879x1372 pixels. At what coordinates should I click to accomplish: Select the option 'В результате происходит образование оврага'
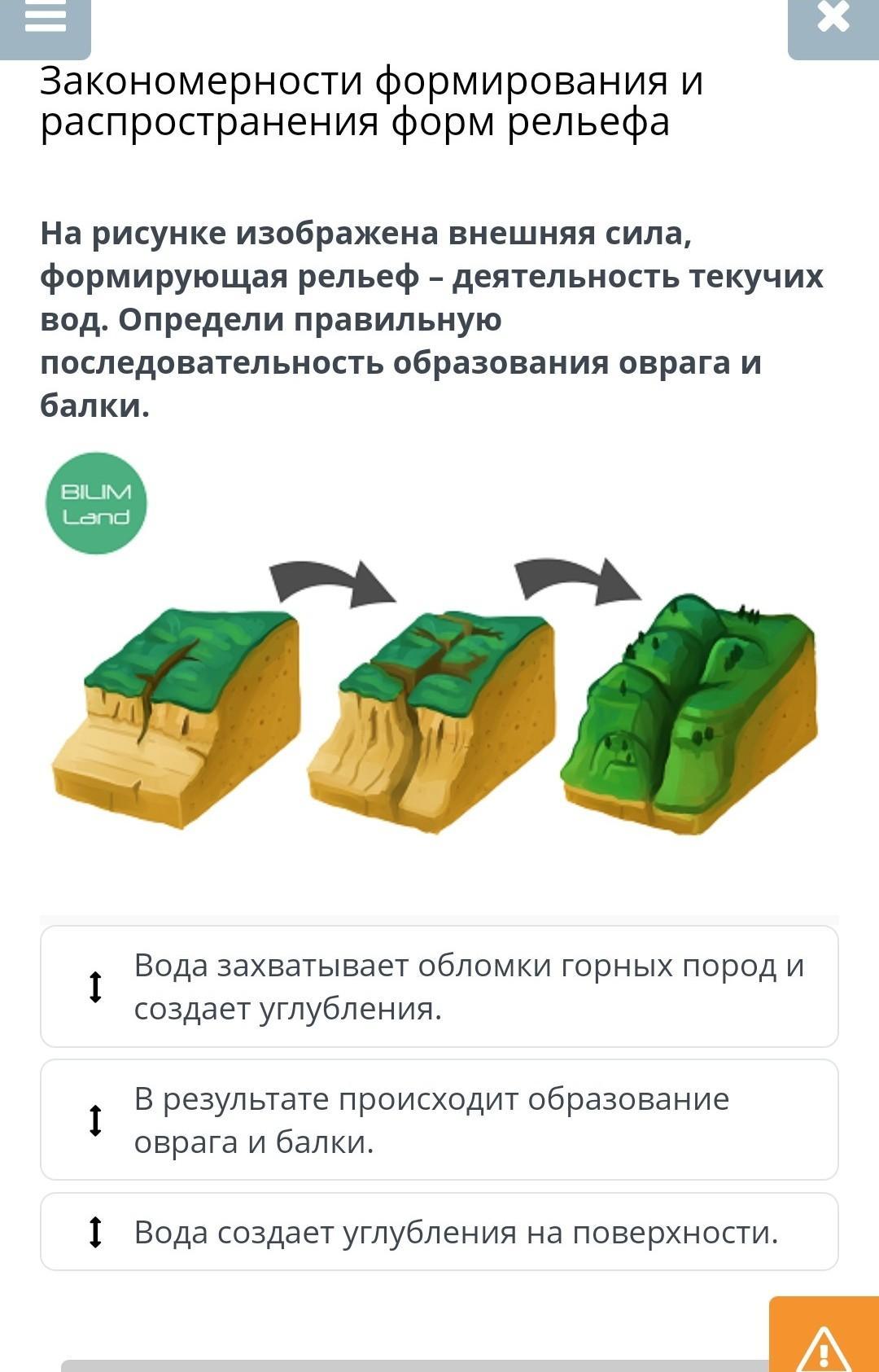(x=439, y=1120)
